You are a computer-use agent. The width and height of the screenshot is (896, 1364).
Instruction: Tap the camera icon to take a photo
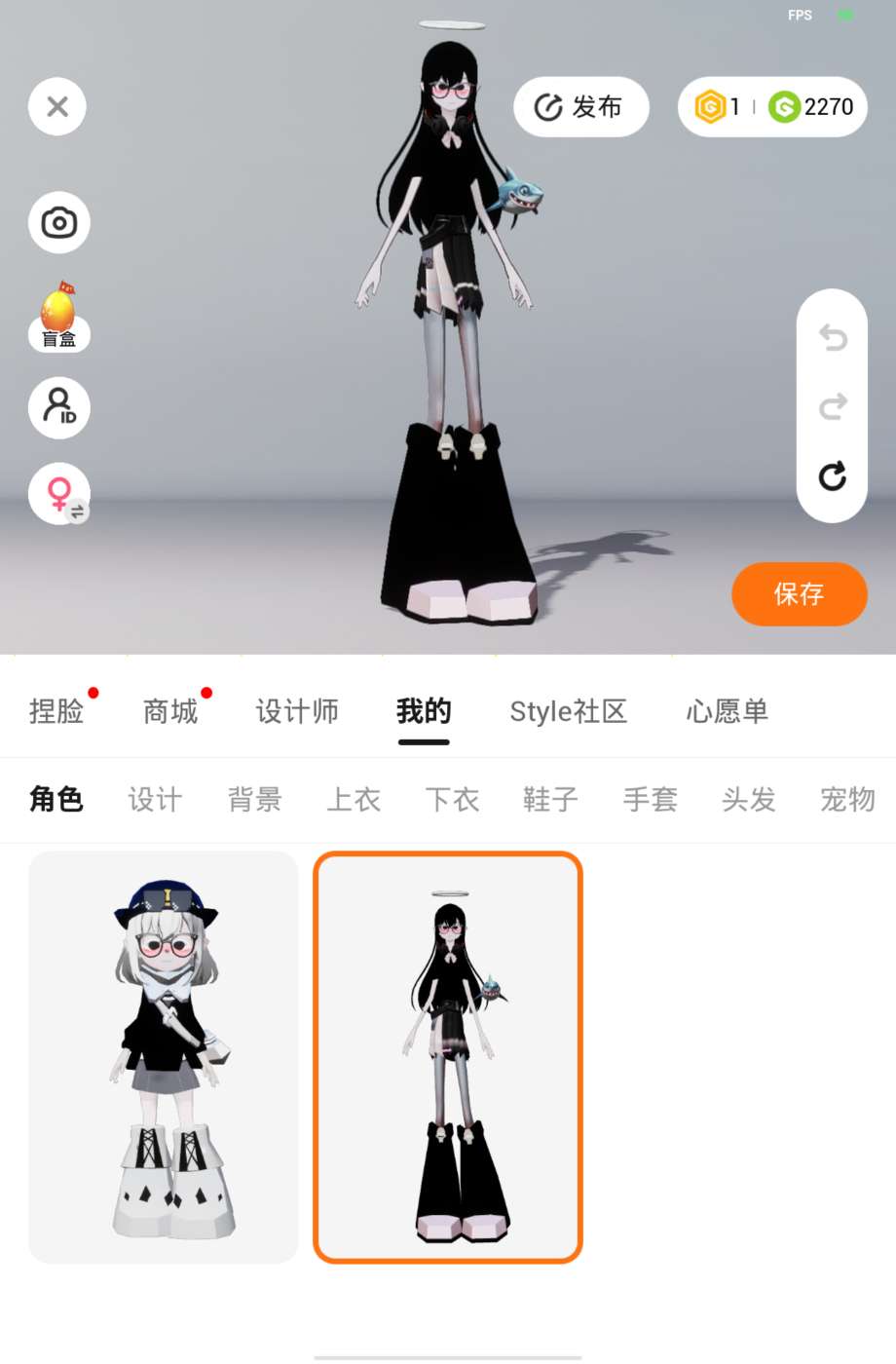tap(58, 223)
